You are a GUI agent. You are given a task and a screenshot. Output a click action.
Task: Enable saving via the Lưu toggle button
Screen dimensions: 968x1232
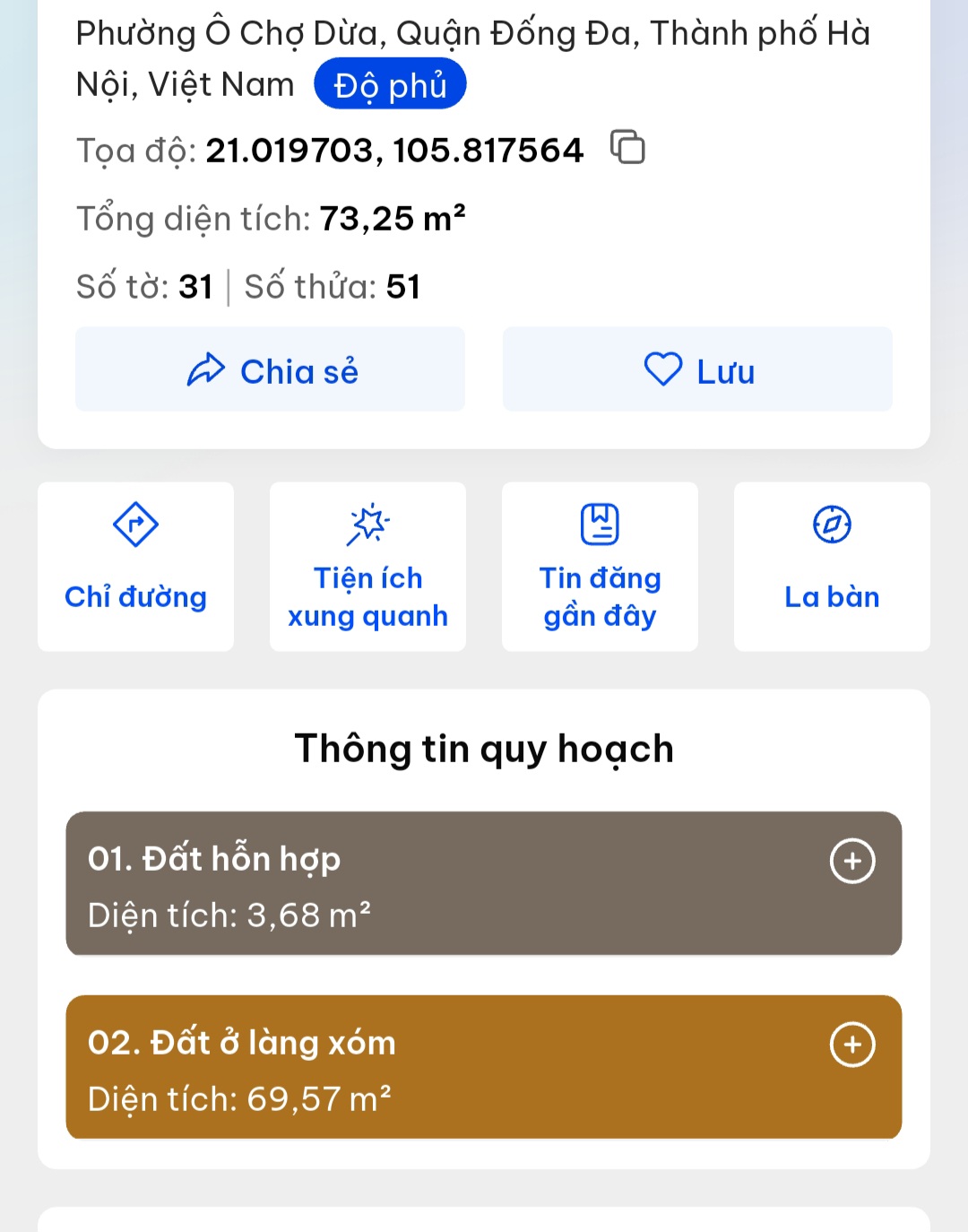tap(697, 369)
